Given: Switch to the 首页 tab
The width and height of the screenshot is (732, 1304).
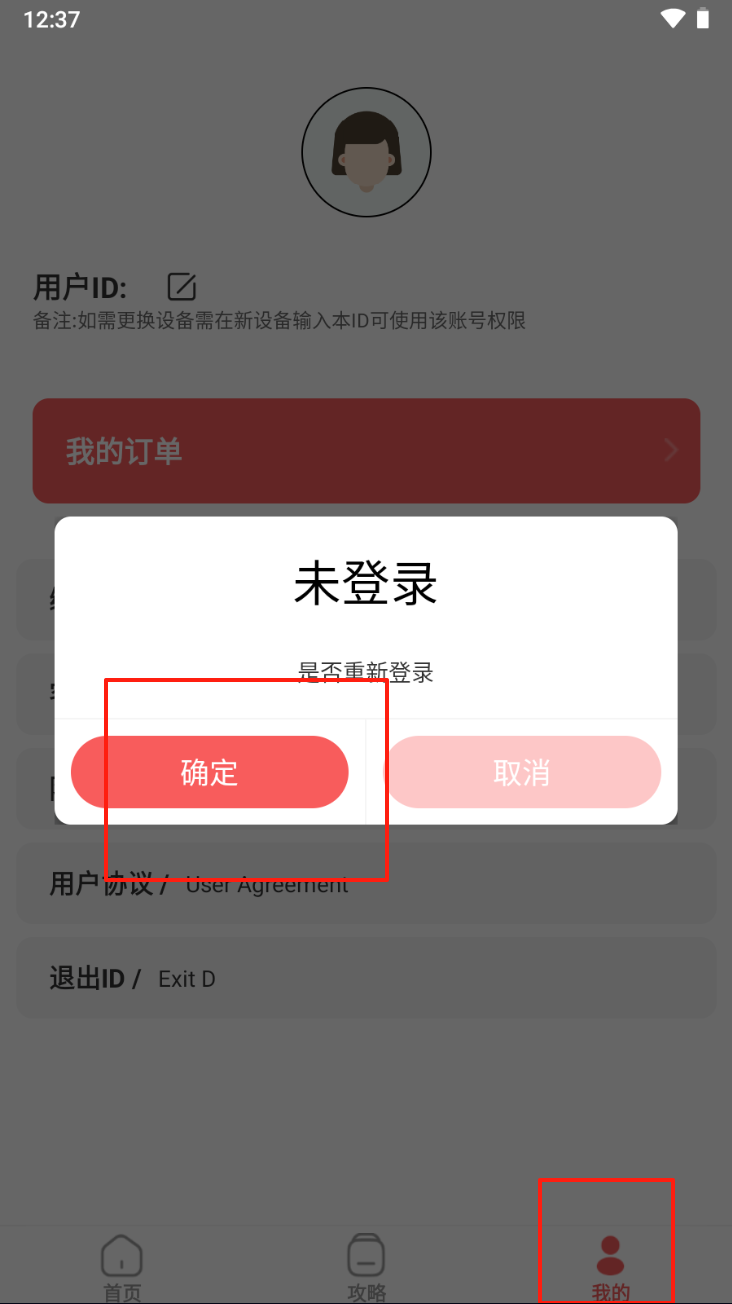Looking at the screenshot, I should tap(122, 1267).
